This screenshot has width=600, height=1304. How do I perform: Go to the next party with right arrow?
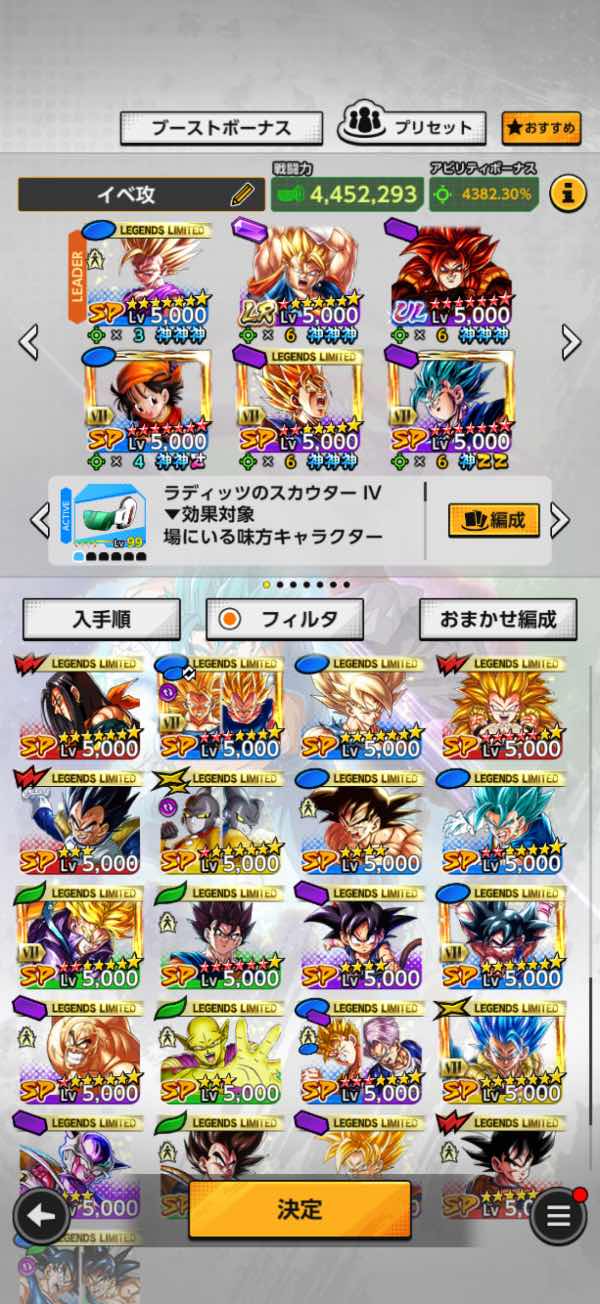point(571,342)
